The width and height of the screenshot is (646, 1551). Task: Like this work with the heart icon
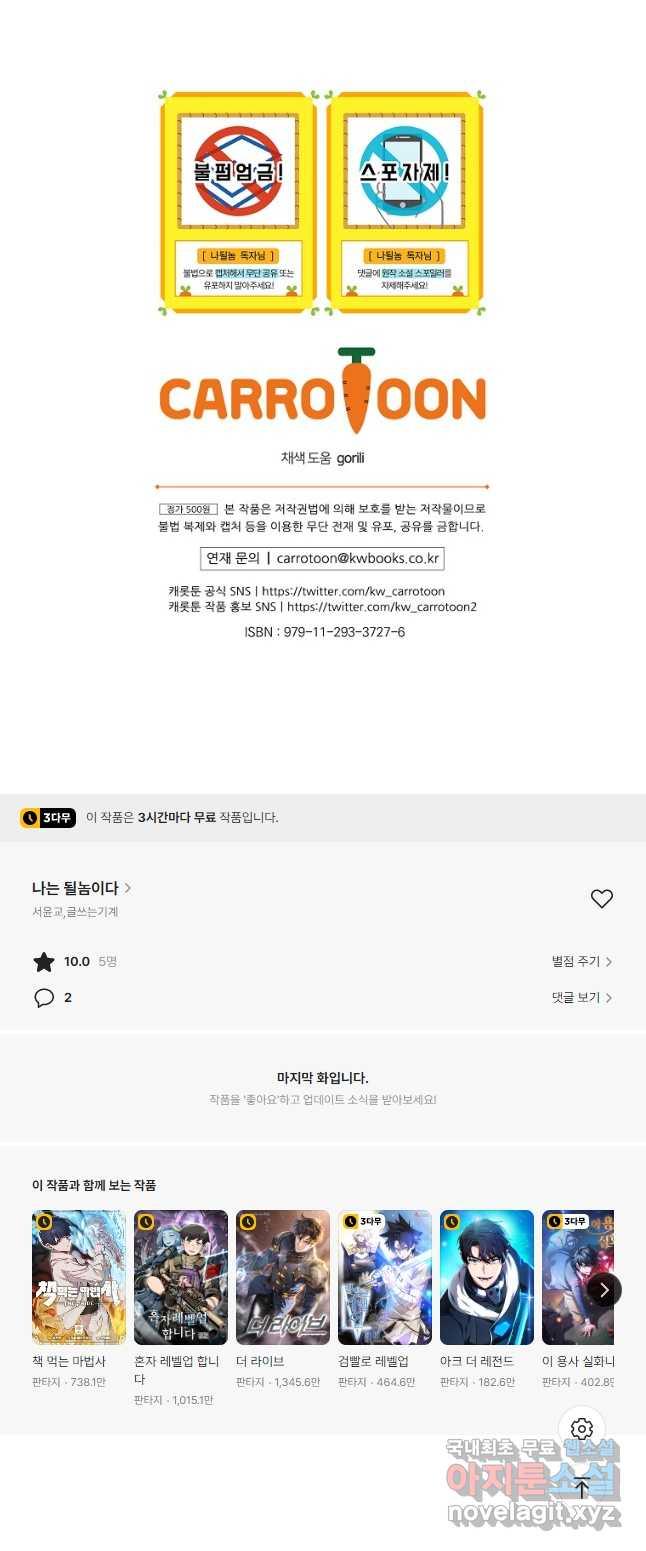601,899
